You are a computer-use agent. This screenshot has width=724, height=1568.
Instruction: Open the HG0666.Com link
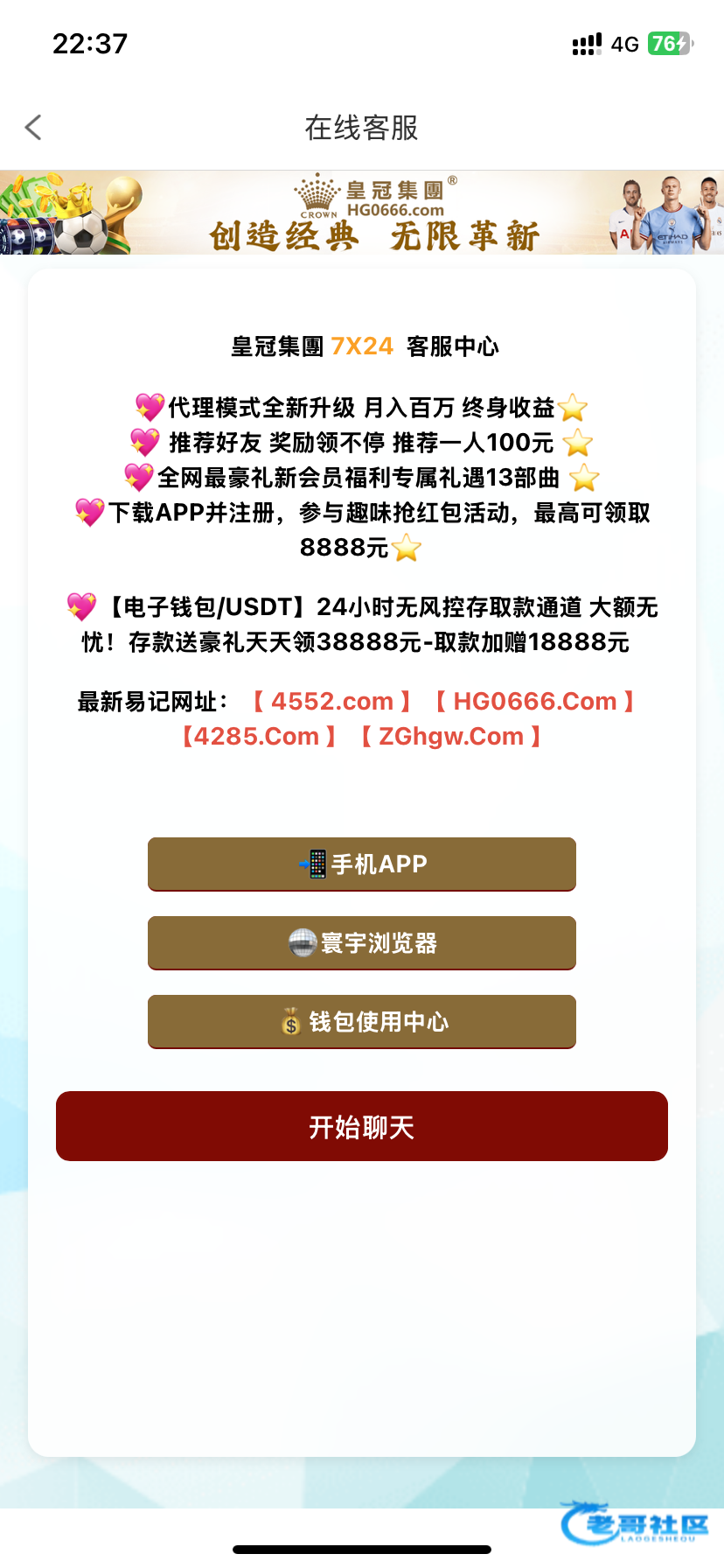(535, 702)
